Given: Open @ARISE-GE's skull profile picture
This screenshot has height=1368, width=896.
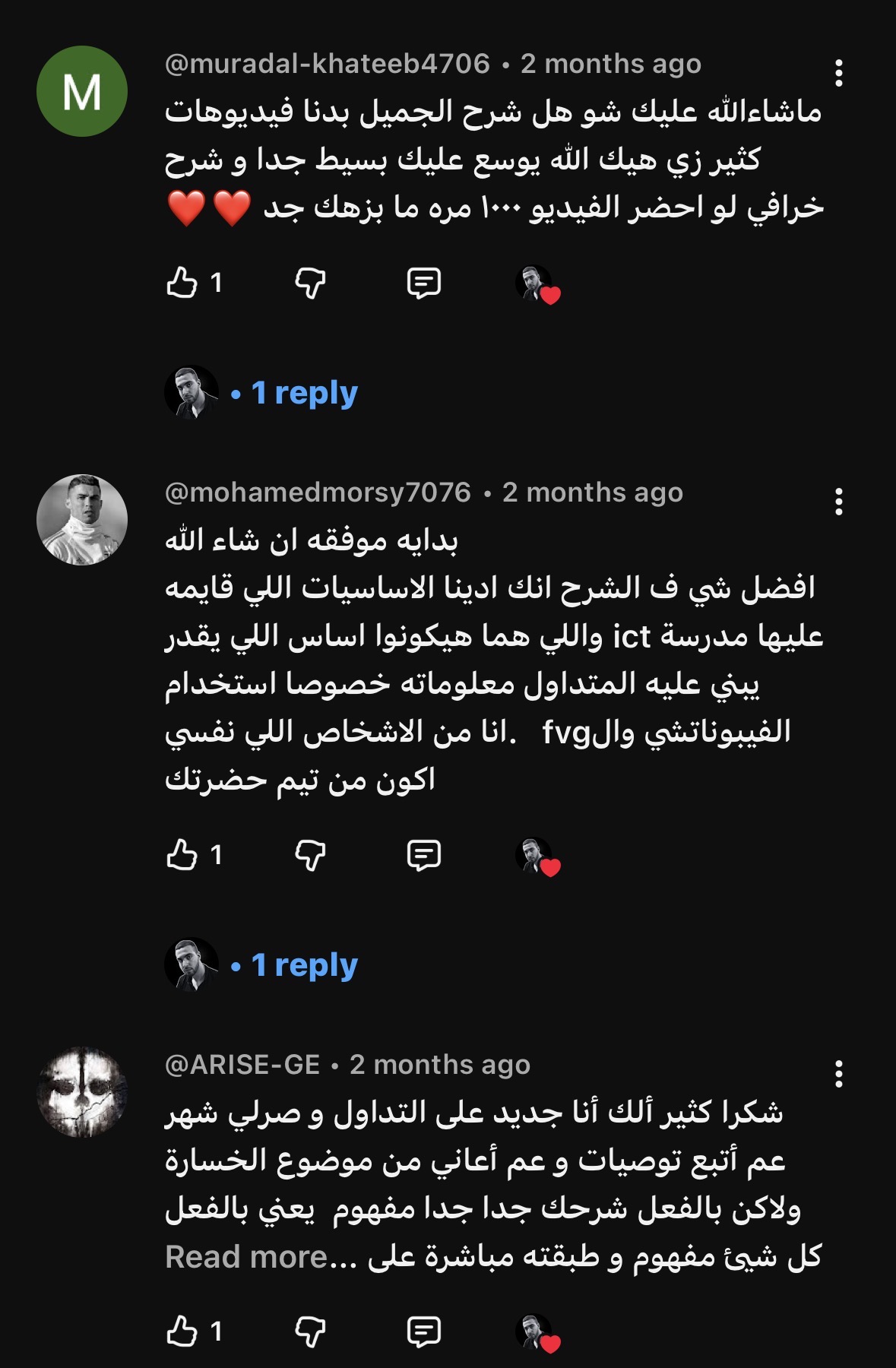Looking at the screenshot, I should tap(82, 1092).
